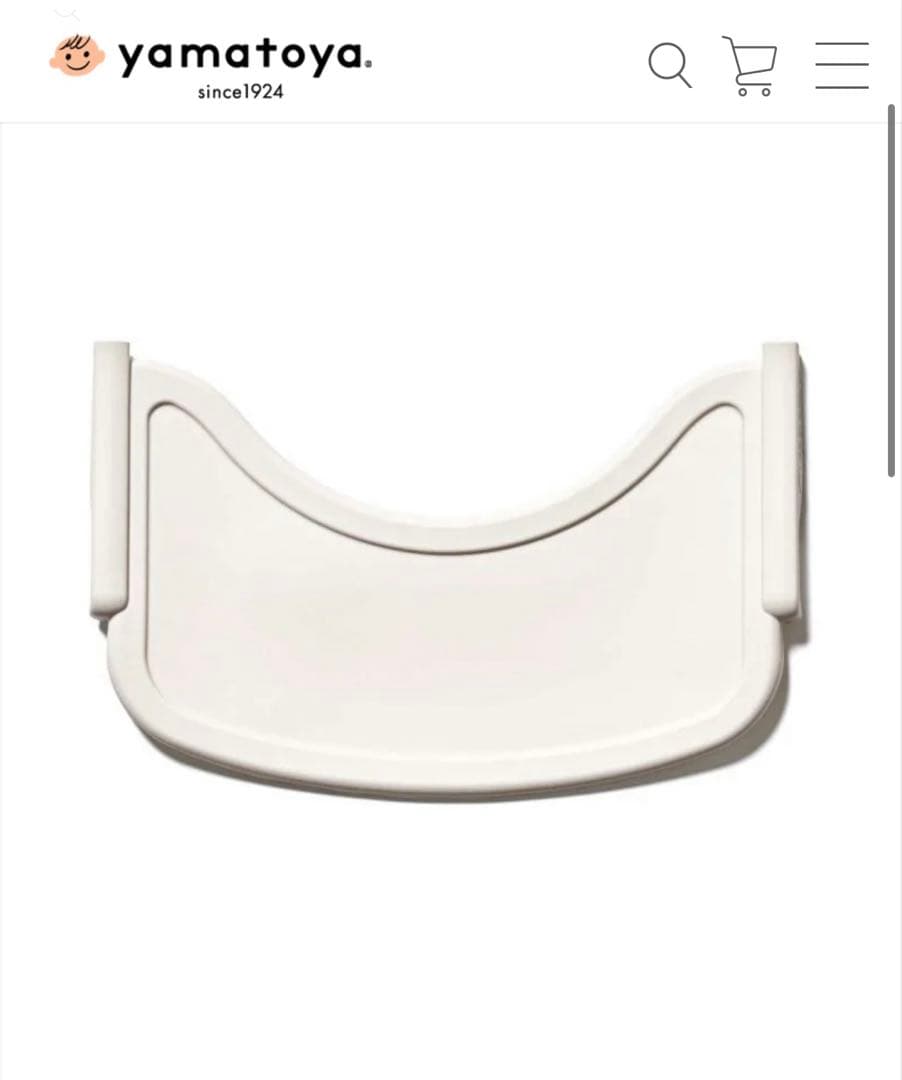View the shopping cart

click(750, 65)
